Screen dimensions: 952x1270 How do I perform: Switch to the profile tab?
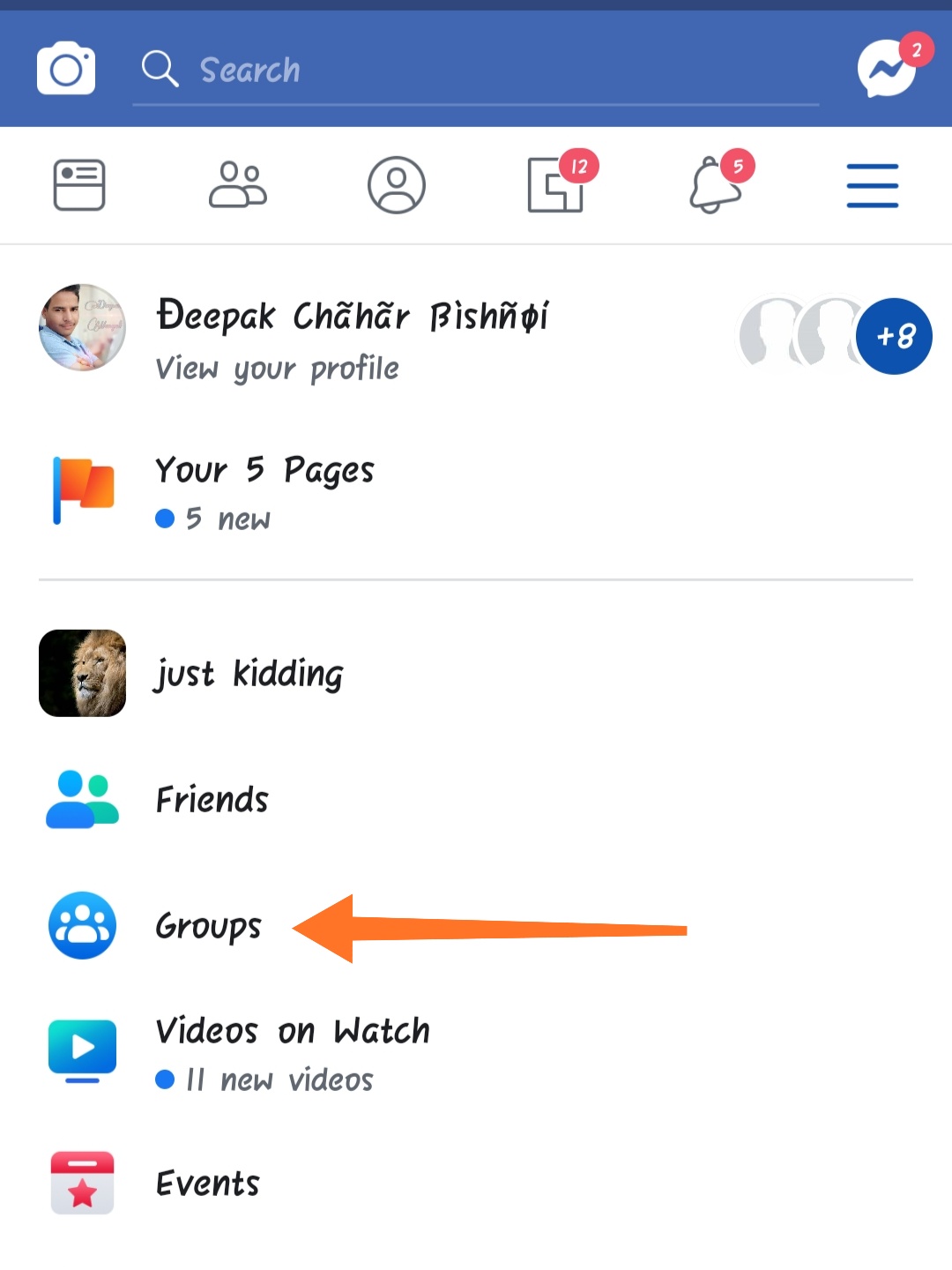[x=397, y=185]
